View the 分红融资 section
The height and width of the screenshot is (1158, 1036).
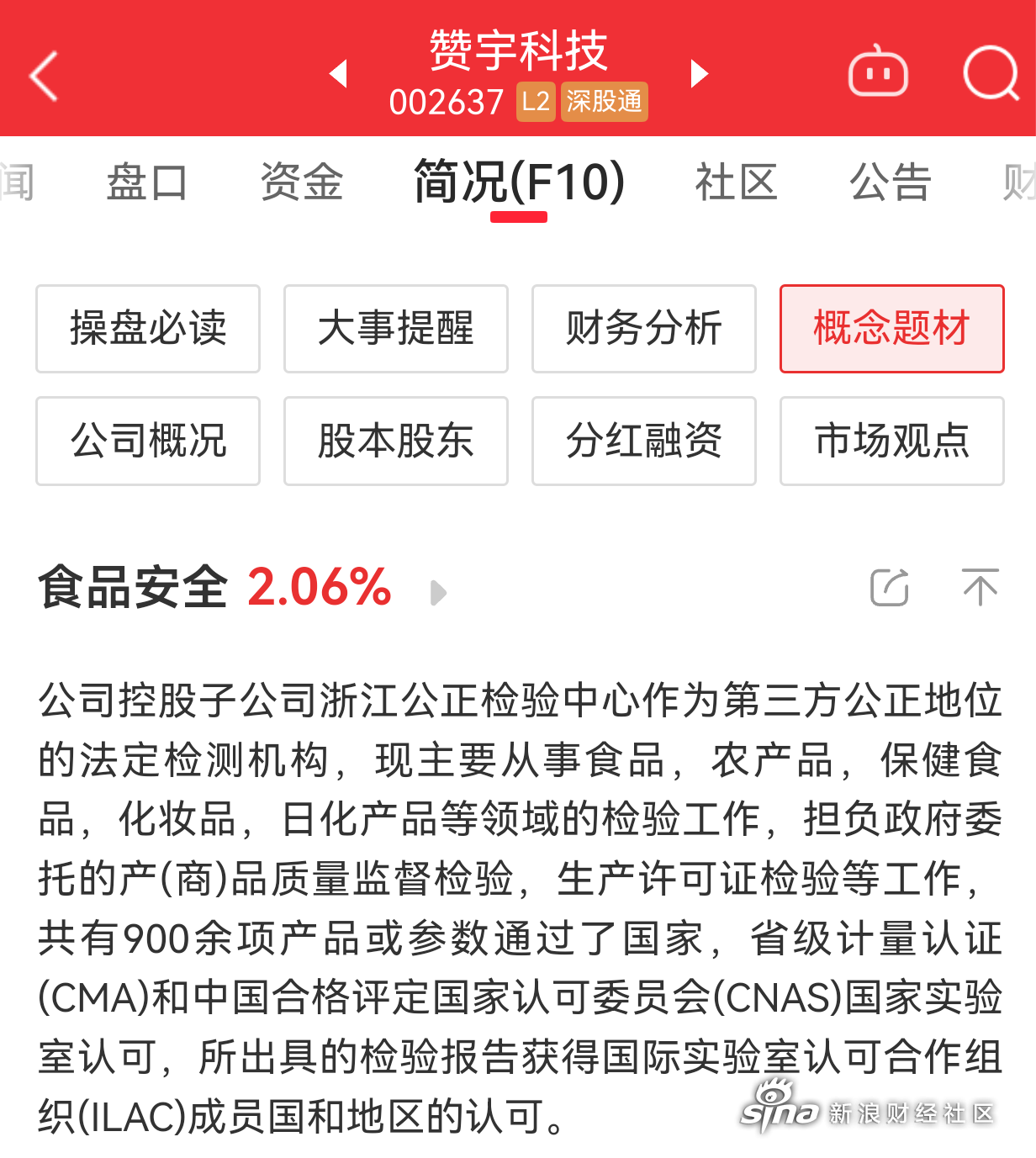[644, 441]
